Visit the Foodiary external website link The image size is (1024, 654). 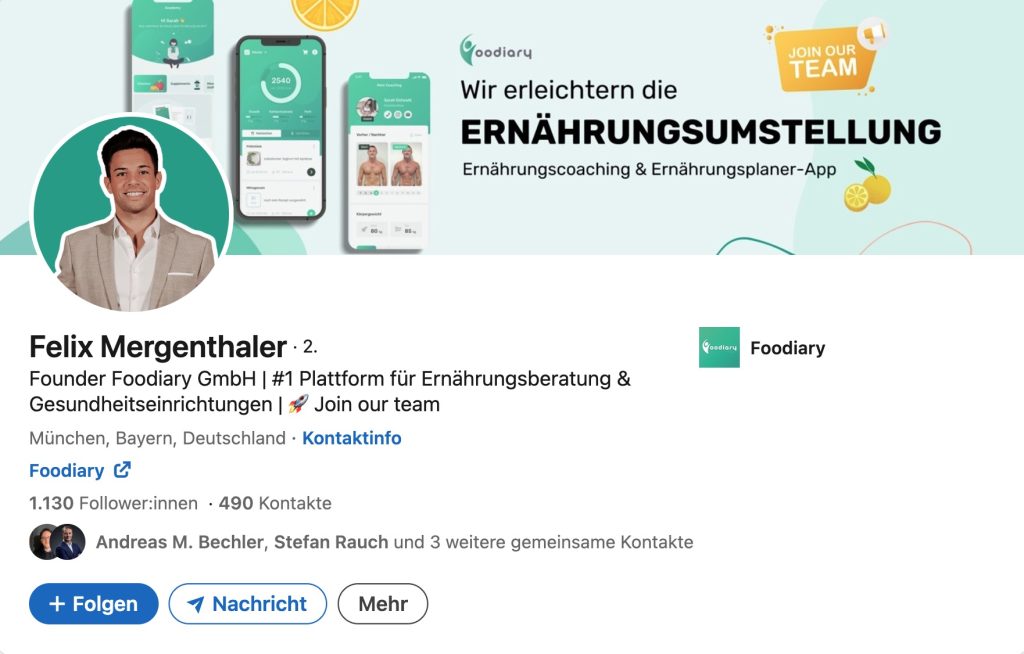(x=79, y=470)
